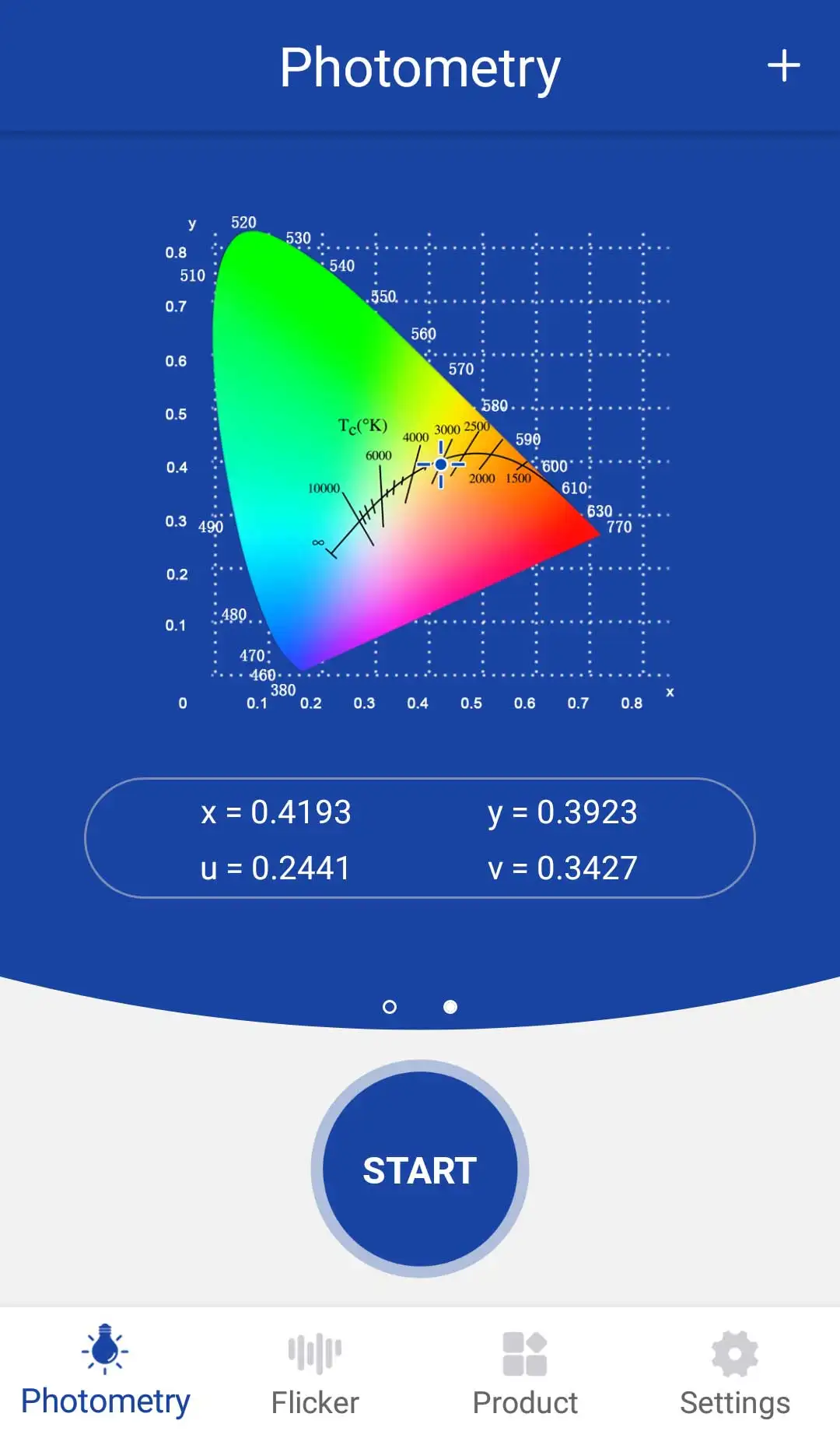The width and height of the screenshot is (840, 1438).
Task: Open the Product tab
Action: point(525,1371)
